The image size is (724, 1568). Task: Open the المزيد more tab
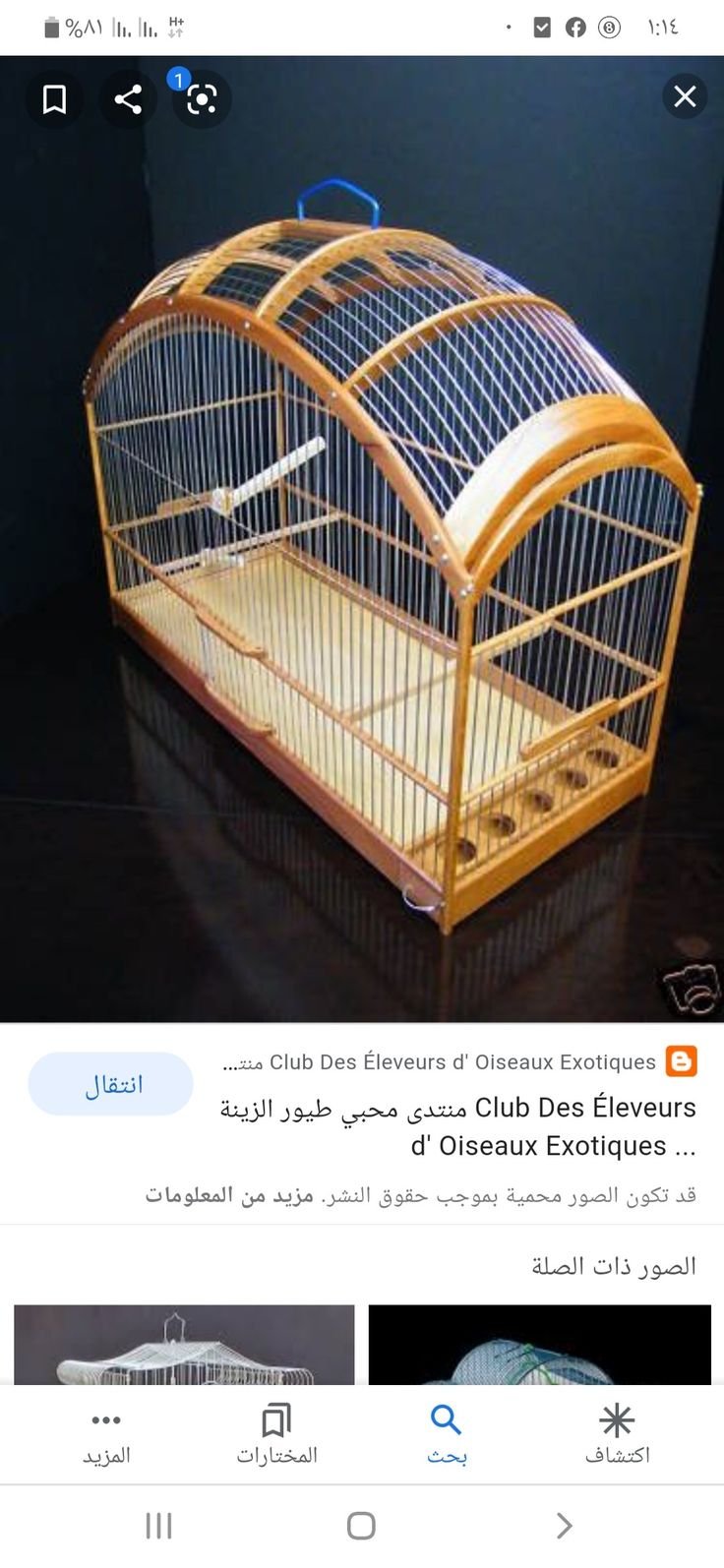coord(106,1435)
